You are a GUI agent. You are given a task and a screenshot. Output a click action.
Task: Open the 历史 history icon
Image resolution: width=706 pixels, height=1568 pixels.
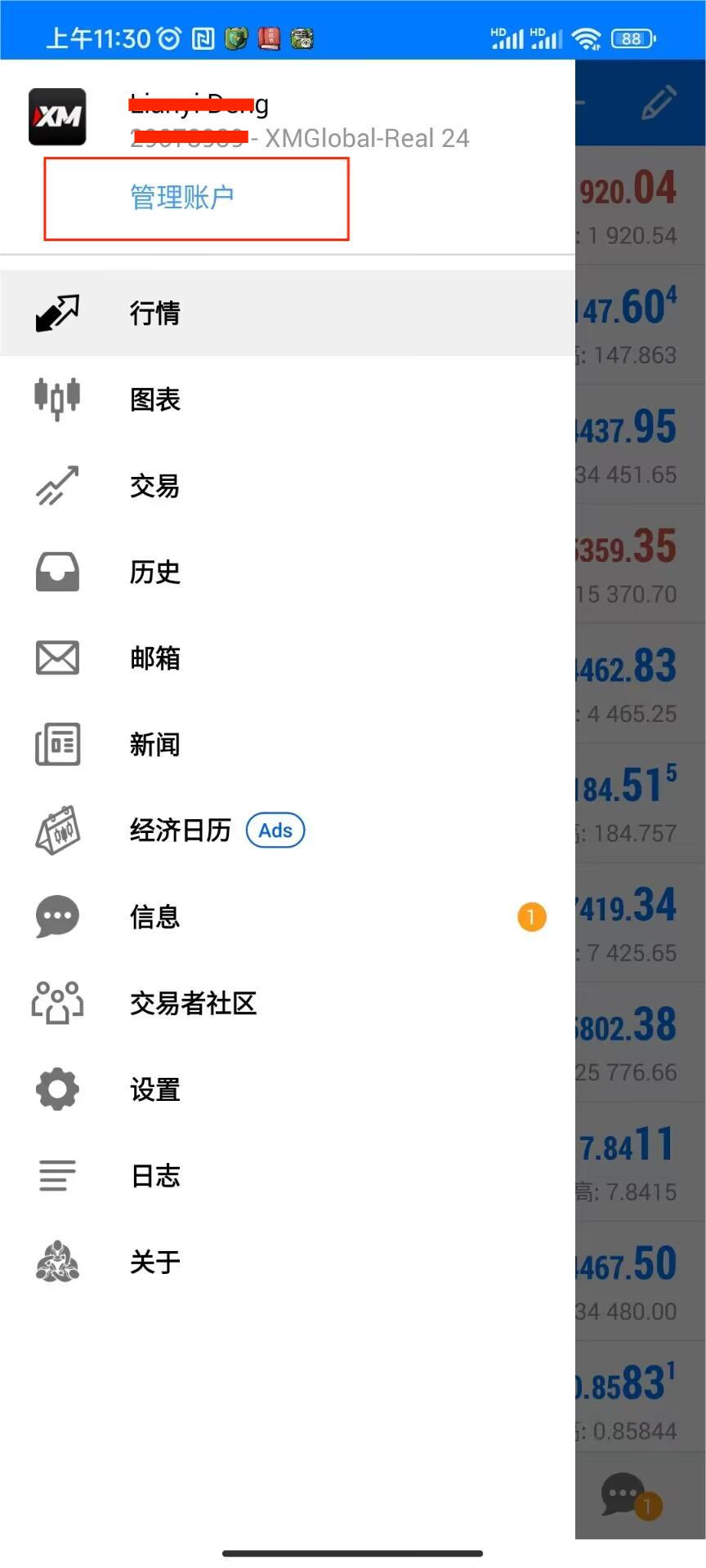pos(56,572)
